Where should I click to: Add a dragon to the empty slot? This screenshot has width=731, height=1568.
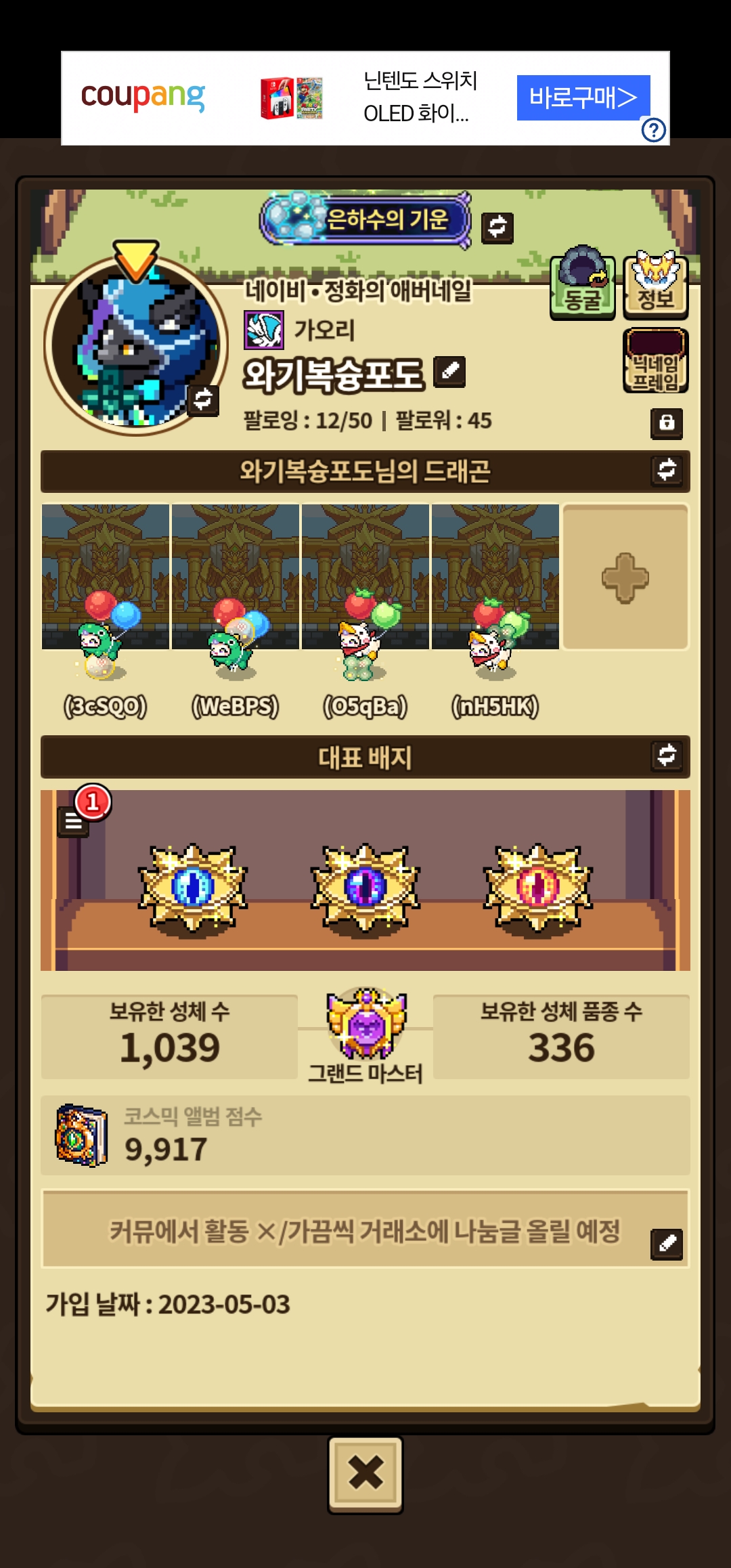625,578
